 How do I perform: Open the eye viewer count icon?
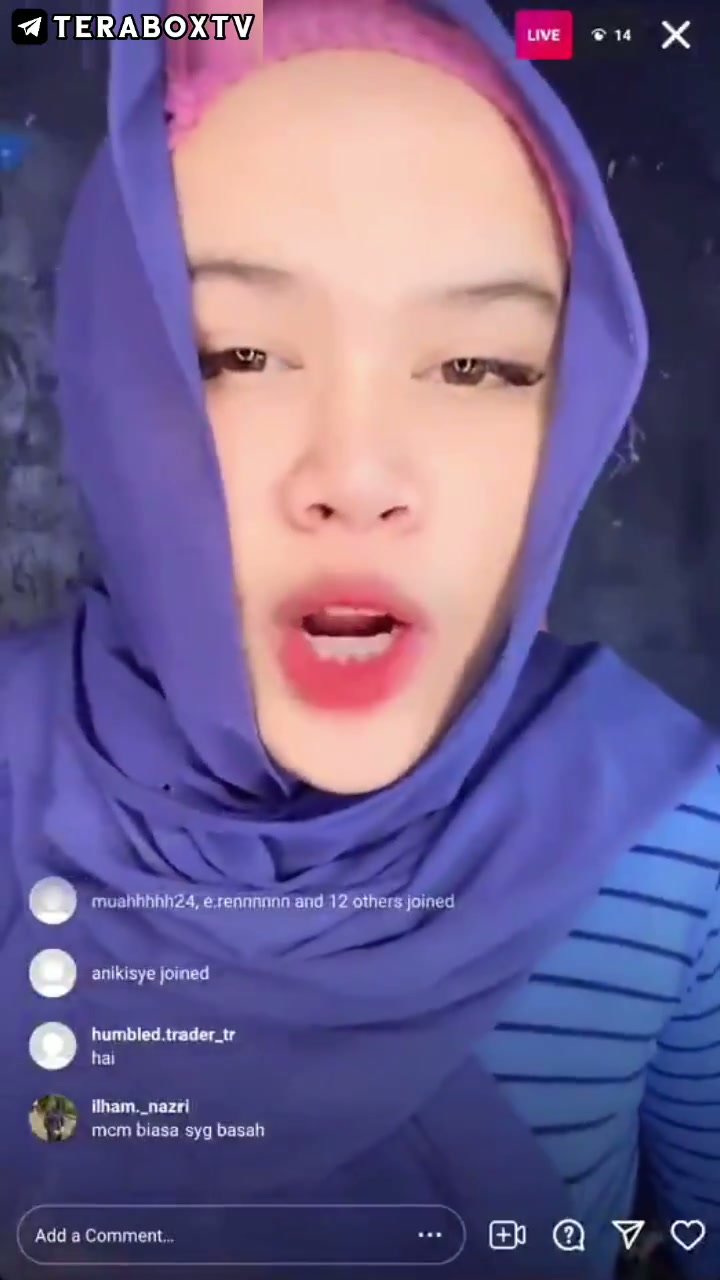point(598,35)
